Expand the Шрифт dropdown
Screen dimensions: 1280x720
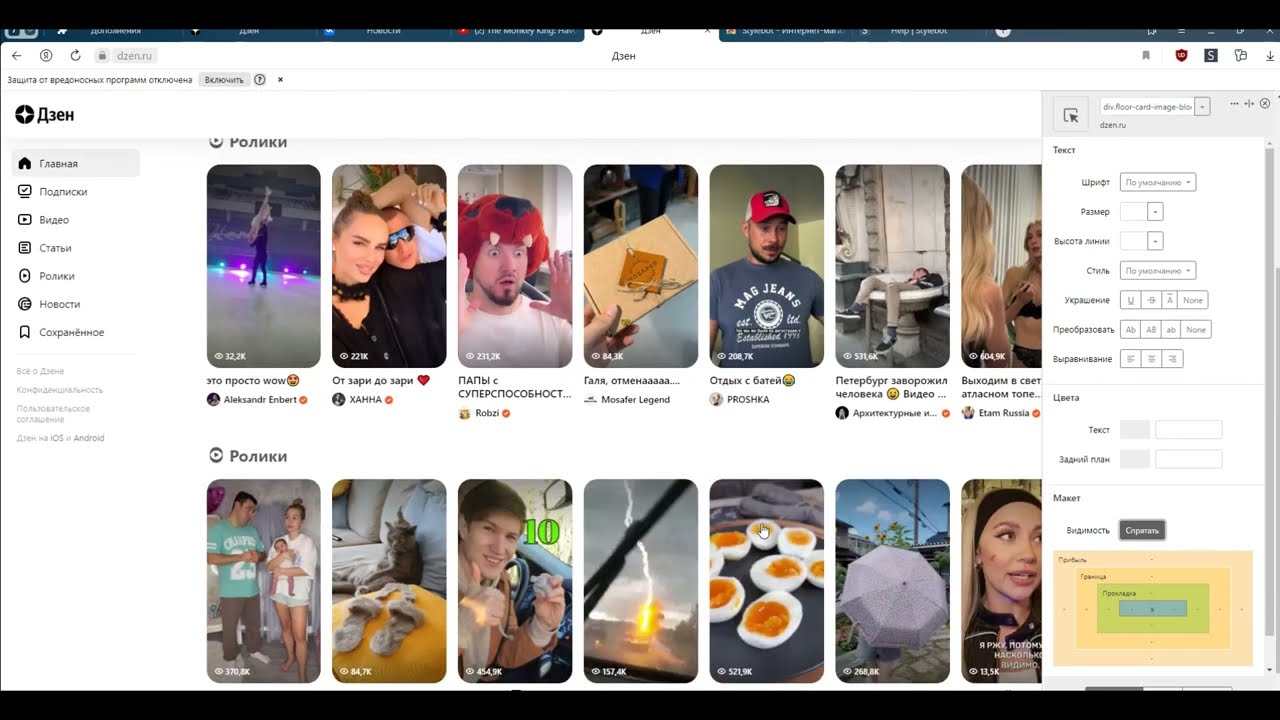coord(1158,182)
